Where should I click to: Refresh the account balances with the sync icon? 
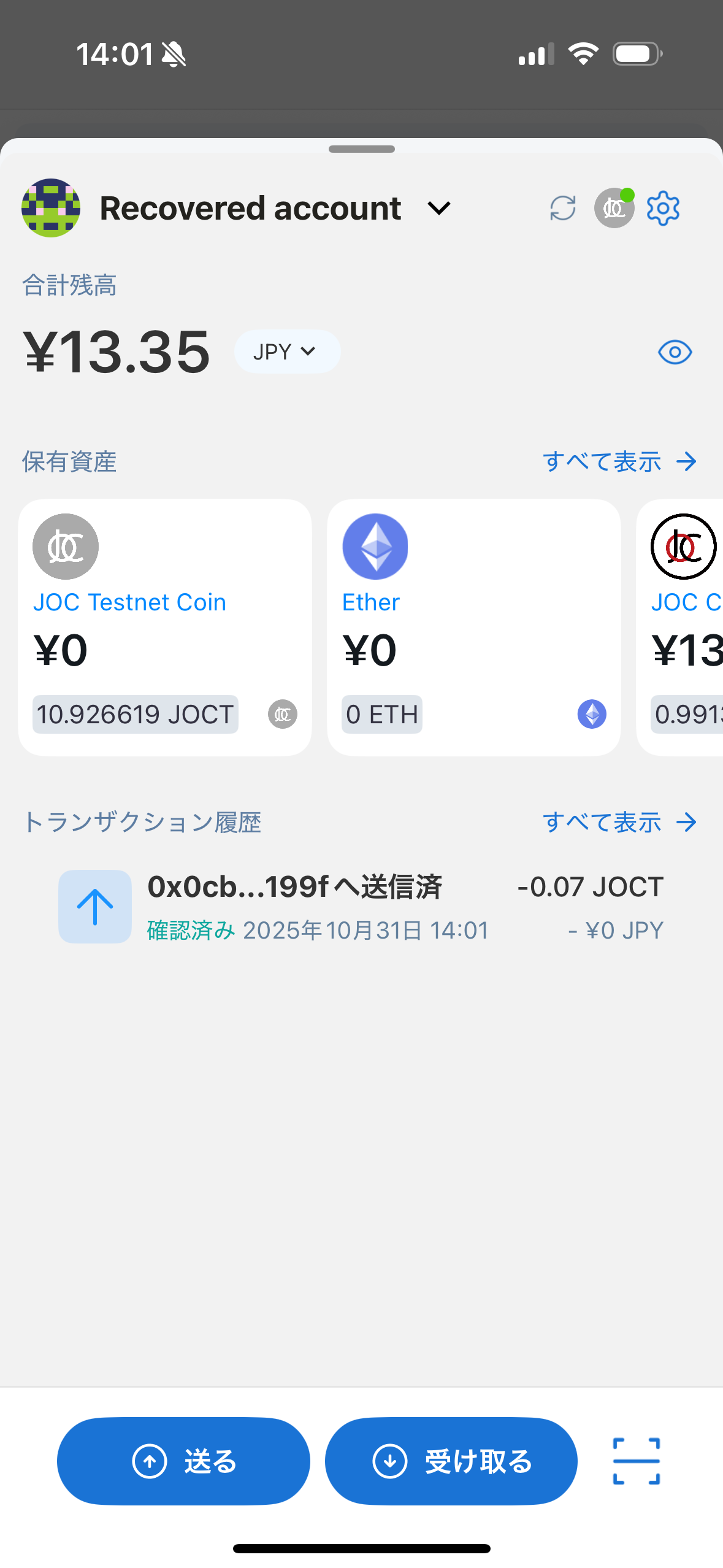click(562, 208)
